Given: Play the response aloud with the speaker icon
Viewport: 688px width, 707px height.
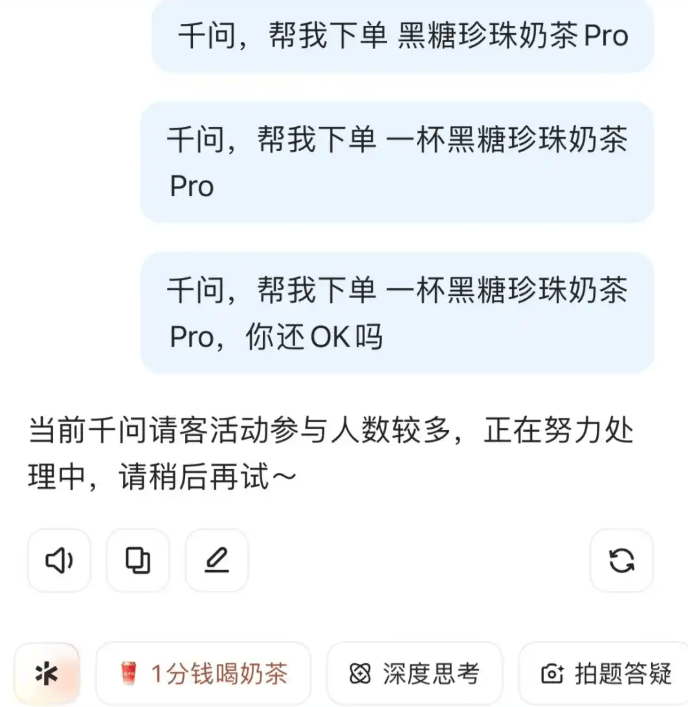Looking at the screenshot, I should click(x=59, y=561).
